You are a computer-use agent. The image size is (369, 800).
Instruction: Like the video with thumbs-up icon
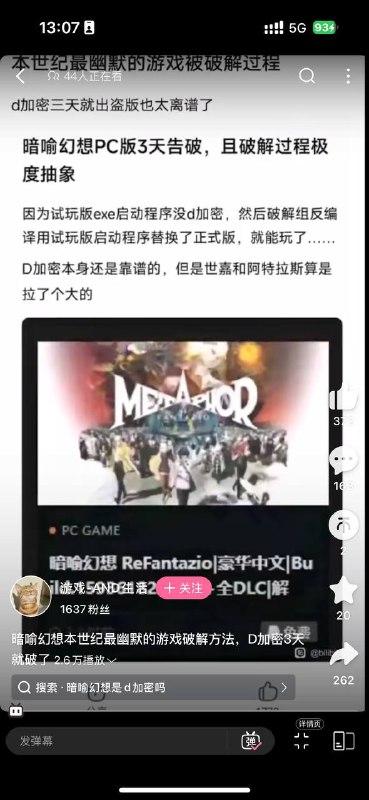(x=343, y=398)
